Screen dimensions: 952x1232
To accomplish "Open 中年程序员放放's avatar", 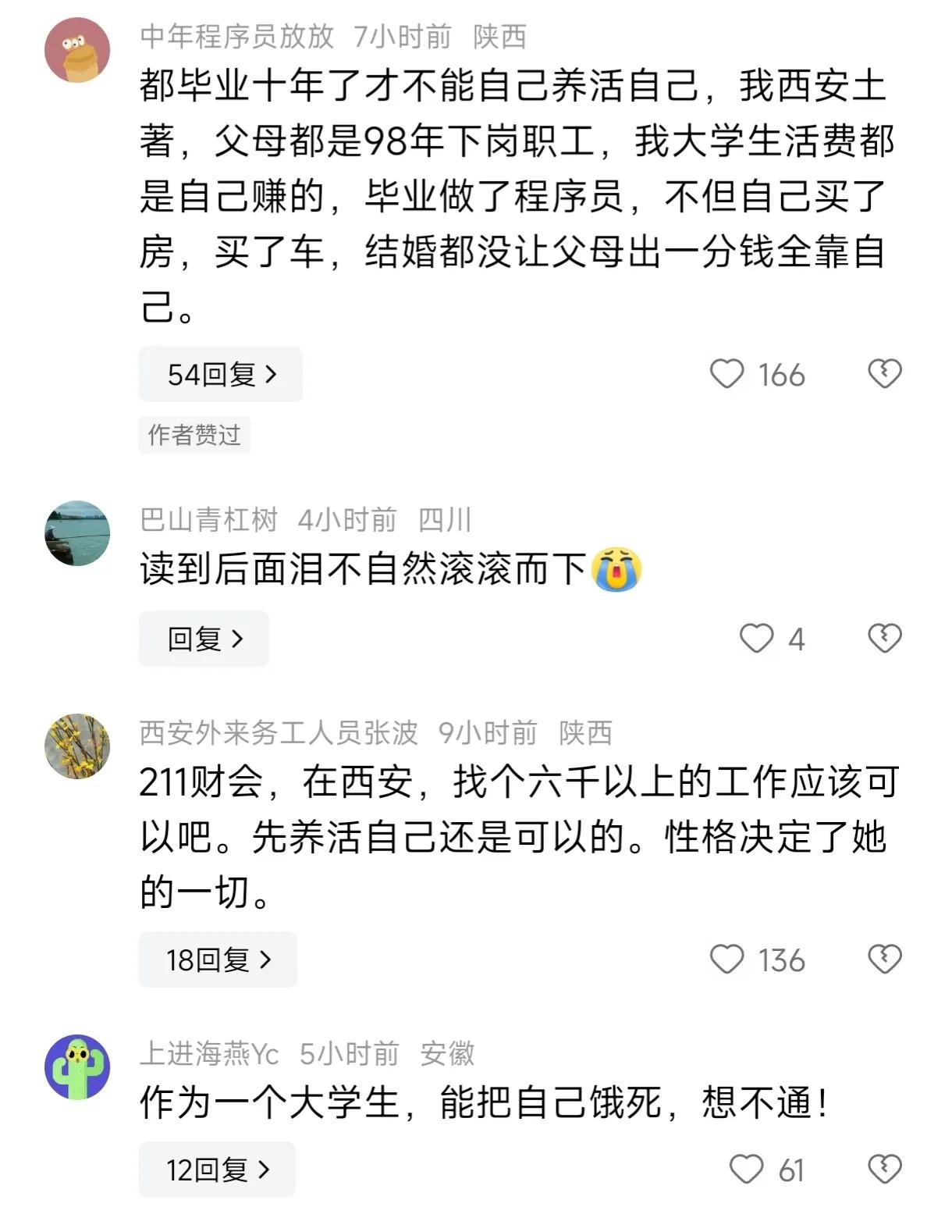I will (77, 50).
